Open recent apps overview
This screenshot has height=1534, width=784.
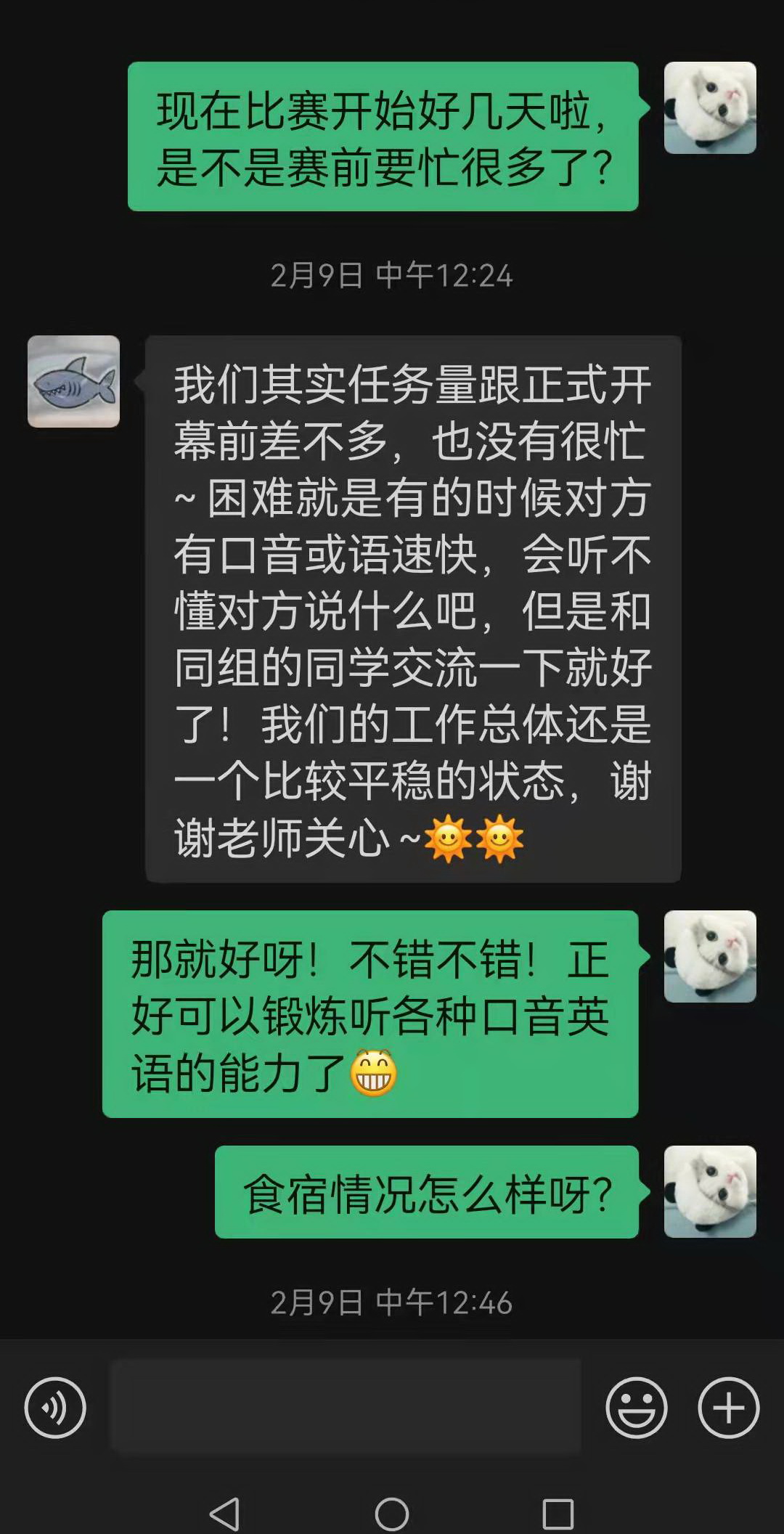tap(558, 1514)
